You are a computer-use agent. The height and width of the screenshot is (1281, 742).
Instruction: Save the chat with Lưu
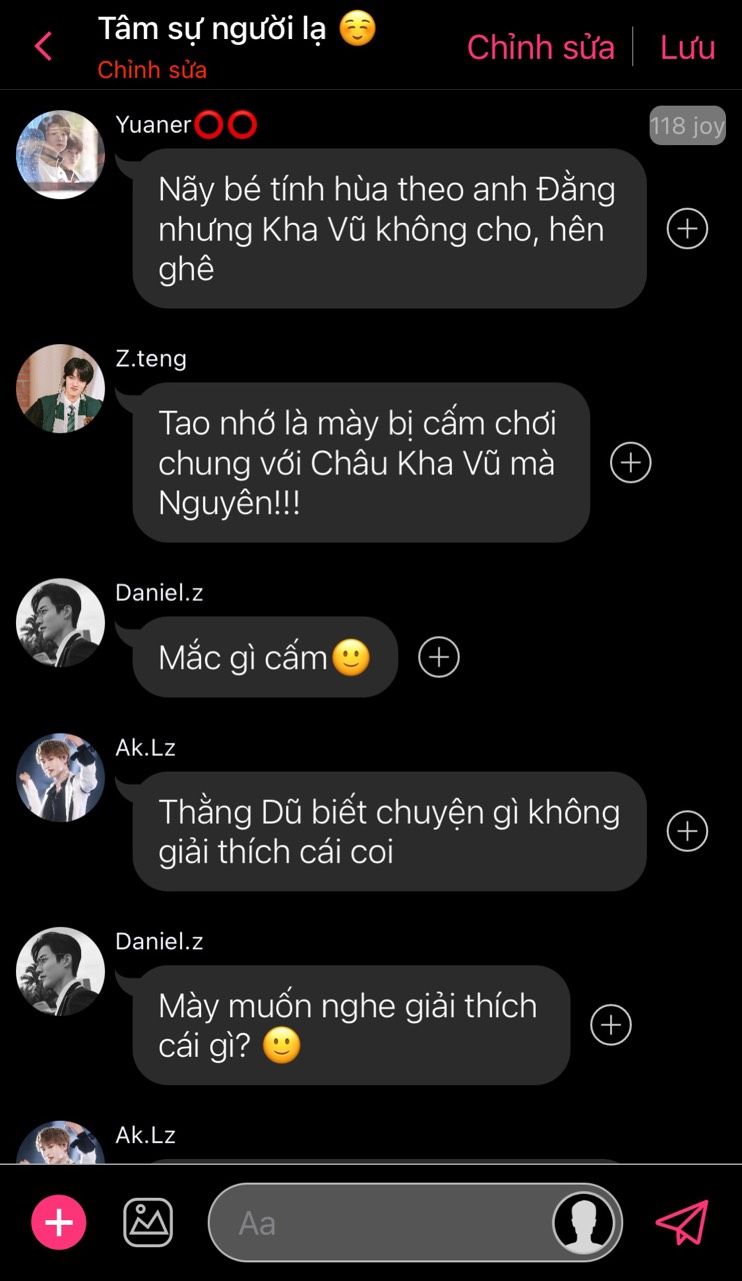(688, 47)
